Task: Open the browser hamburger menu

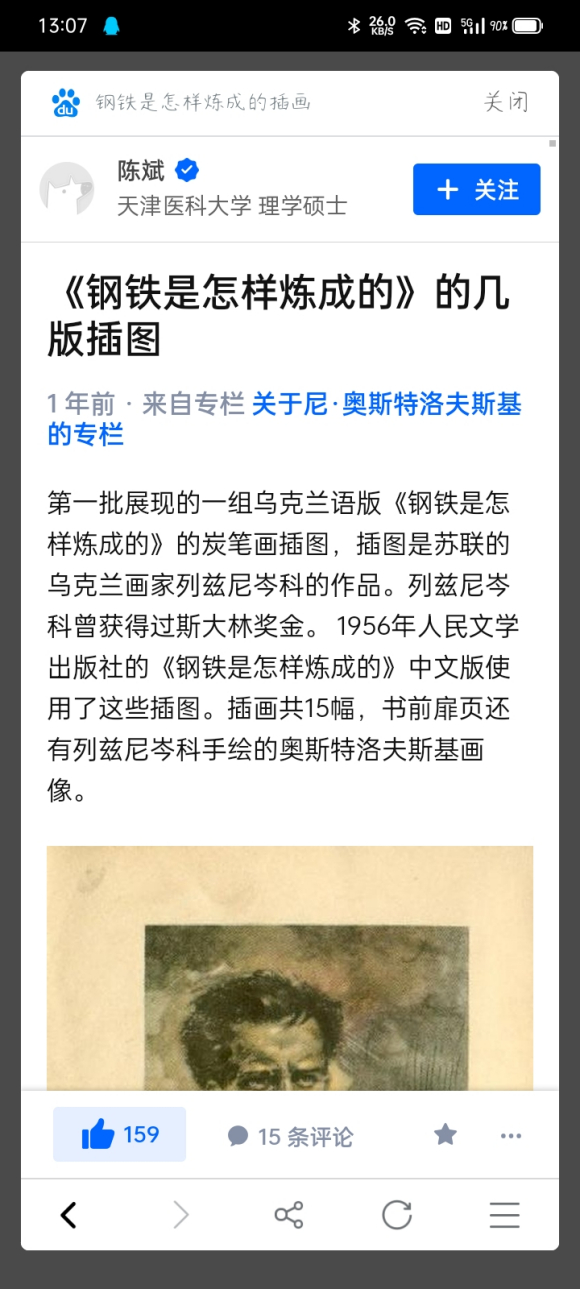Action: (x=505, y=1215)
